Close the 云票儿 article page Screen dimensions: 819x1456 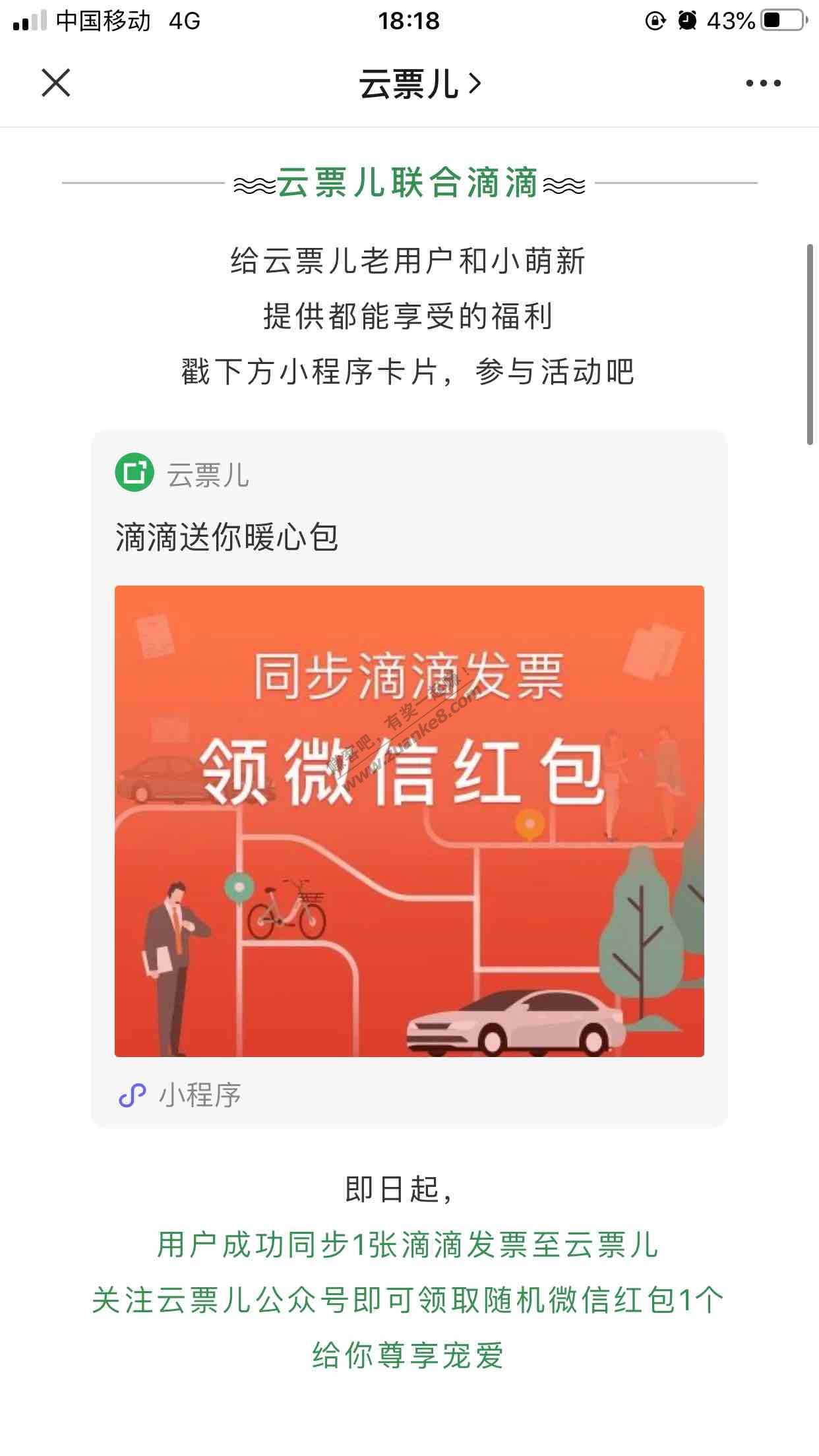[56, 84]
